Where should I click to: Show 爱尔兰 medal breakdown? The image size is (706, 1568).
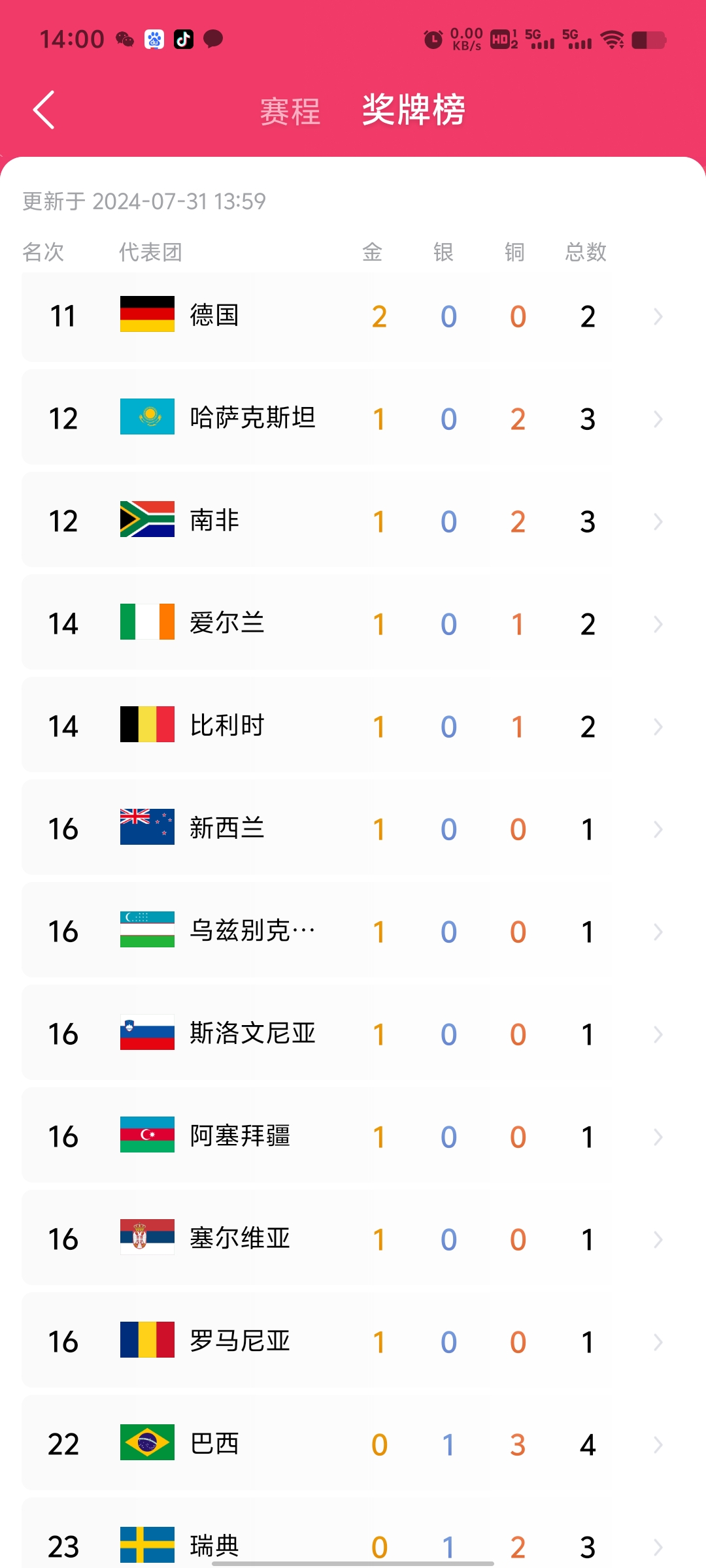pos(353,624)
